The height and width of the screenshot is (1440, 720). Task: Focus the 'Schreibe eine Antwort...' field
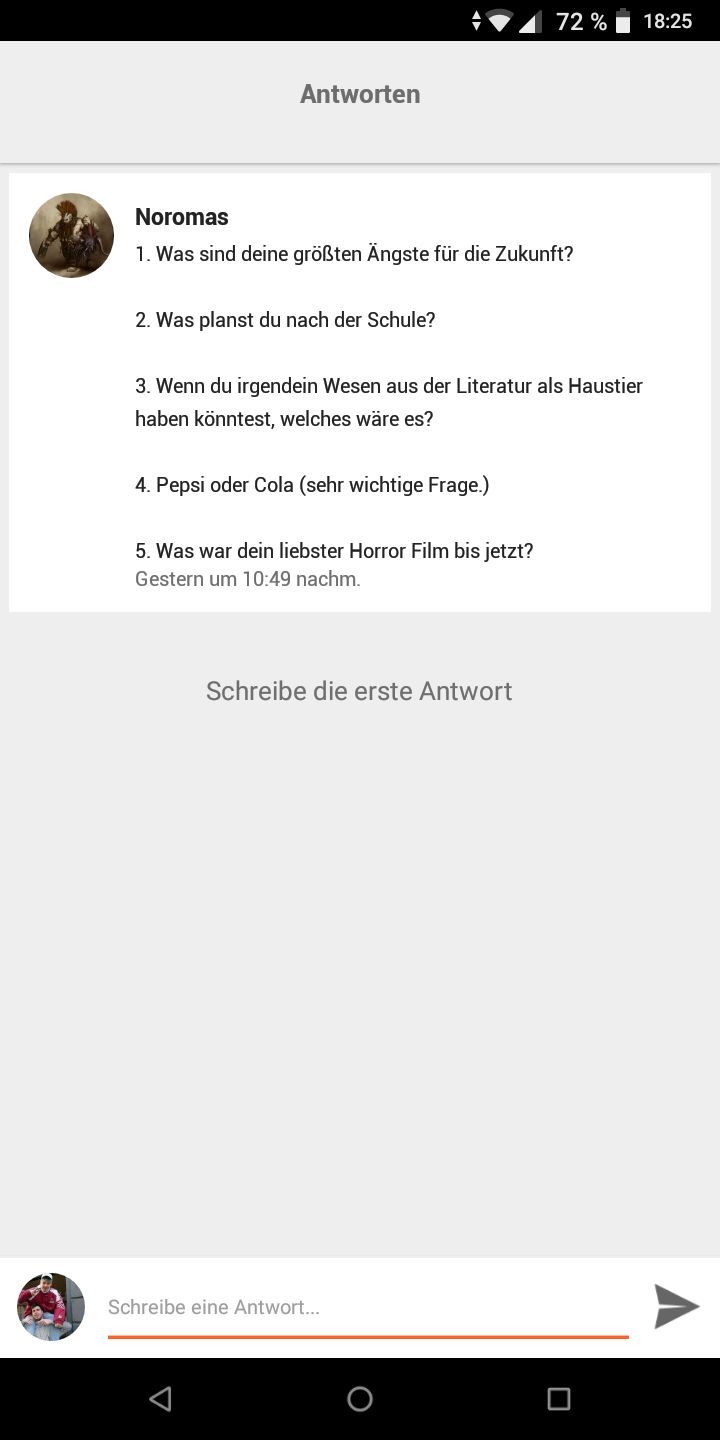(x=368, y=1307)
